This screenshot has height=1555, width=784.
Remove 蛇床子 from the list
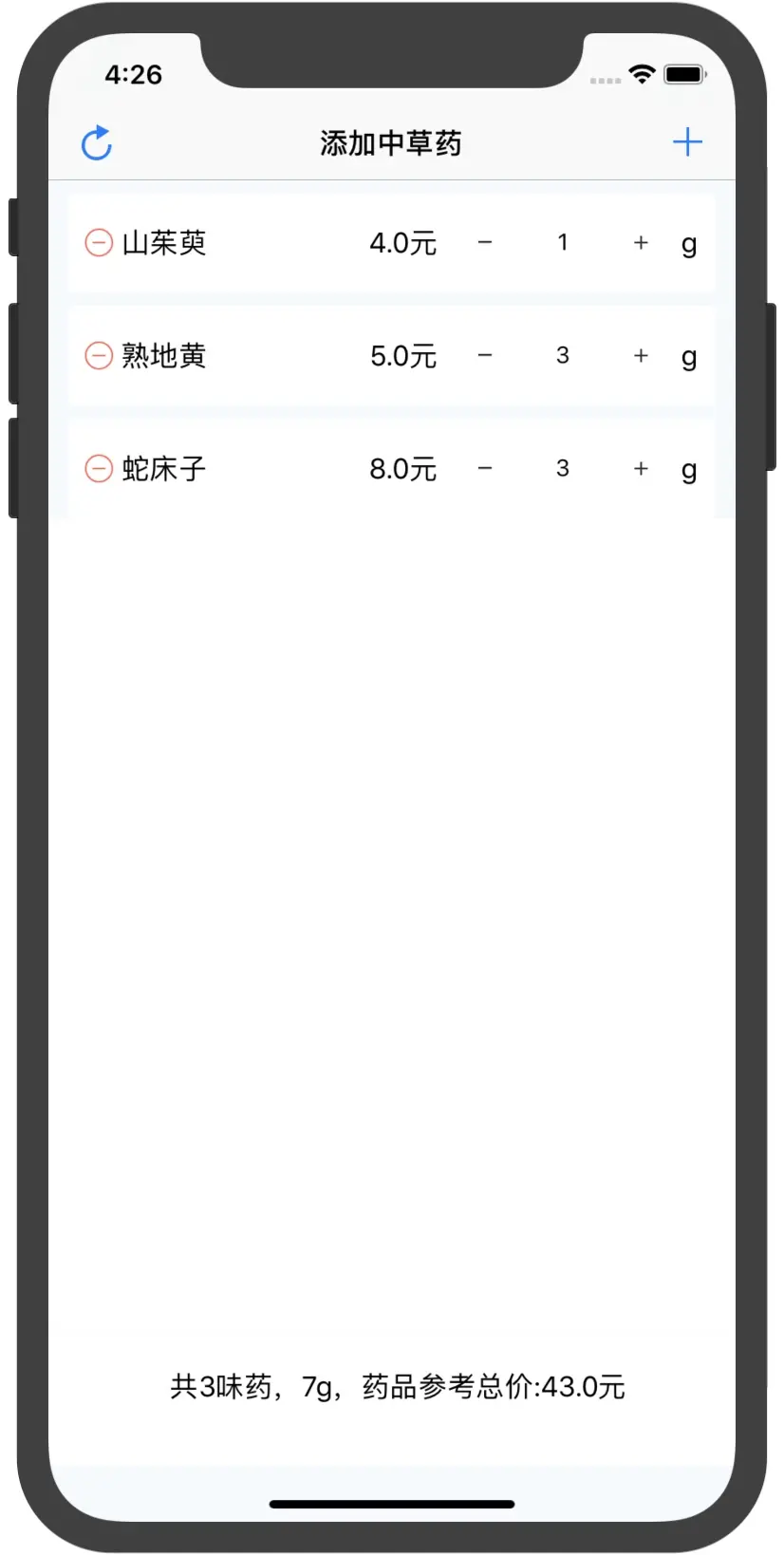pos(99,469)
